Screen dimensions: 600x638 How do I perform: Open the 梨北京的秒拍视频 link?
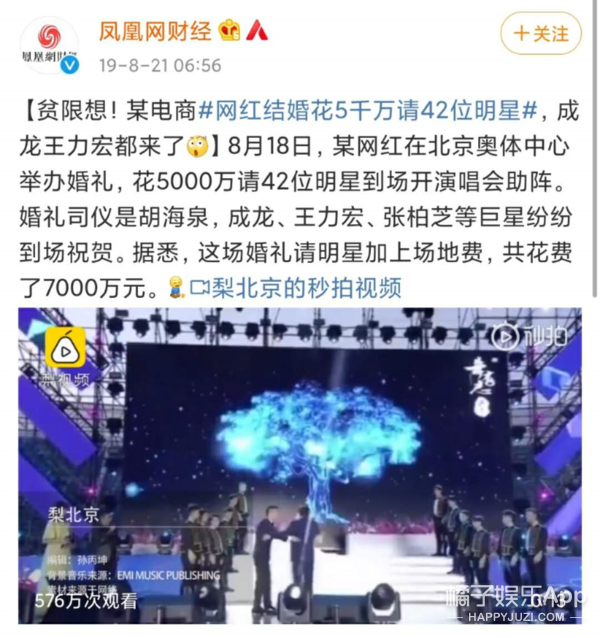[x=296, y=288]
